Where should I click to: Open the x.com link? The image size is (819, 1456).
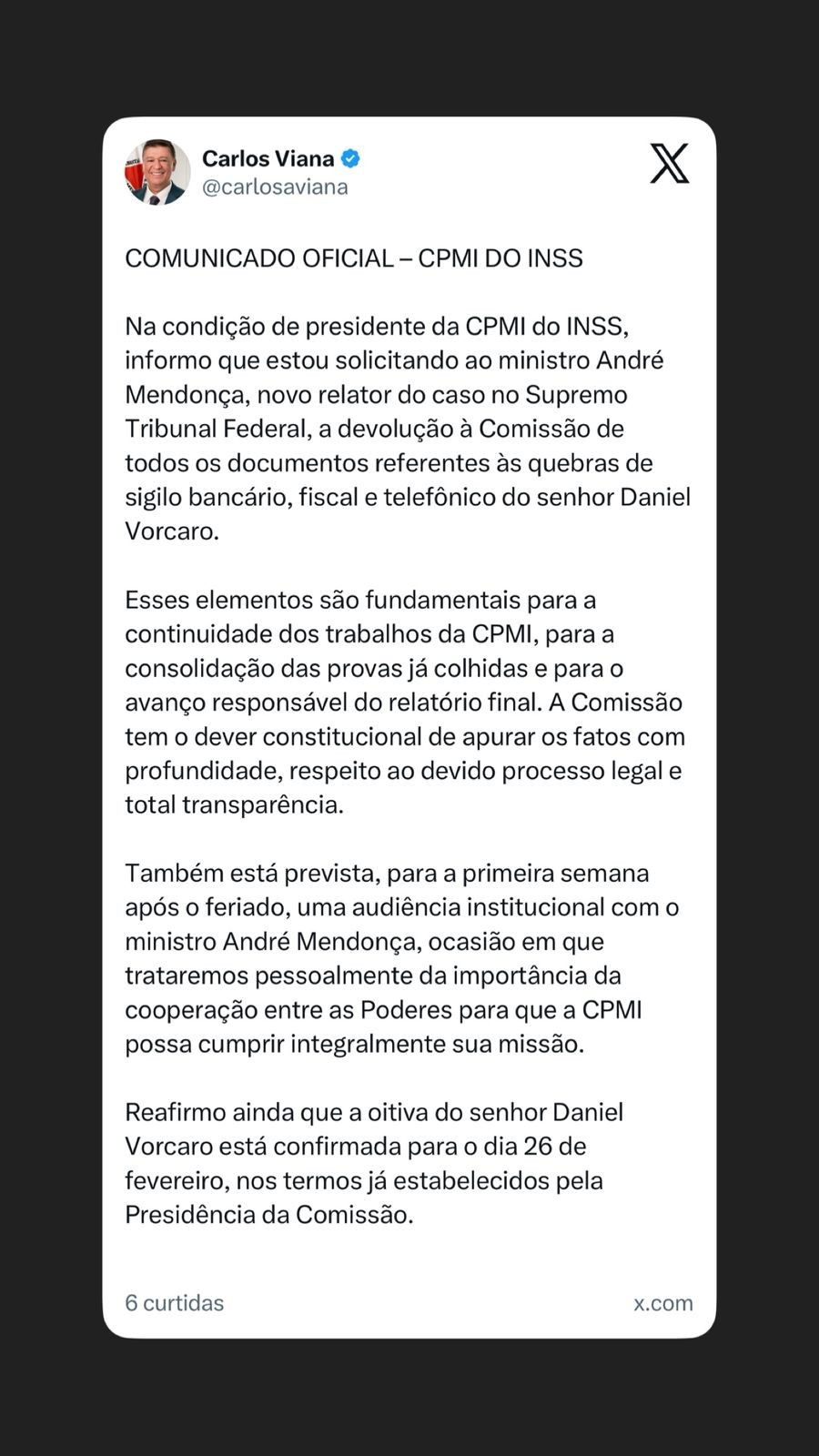click(663, 1303)
